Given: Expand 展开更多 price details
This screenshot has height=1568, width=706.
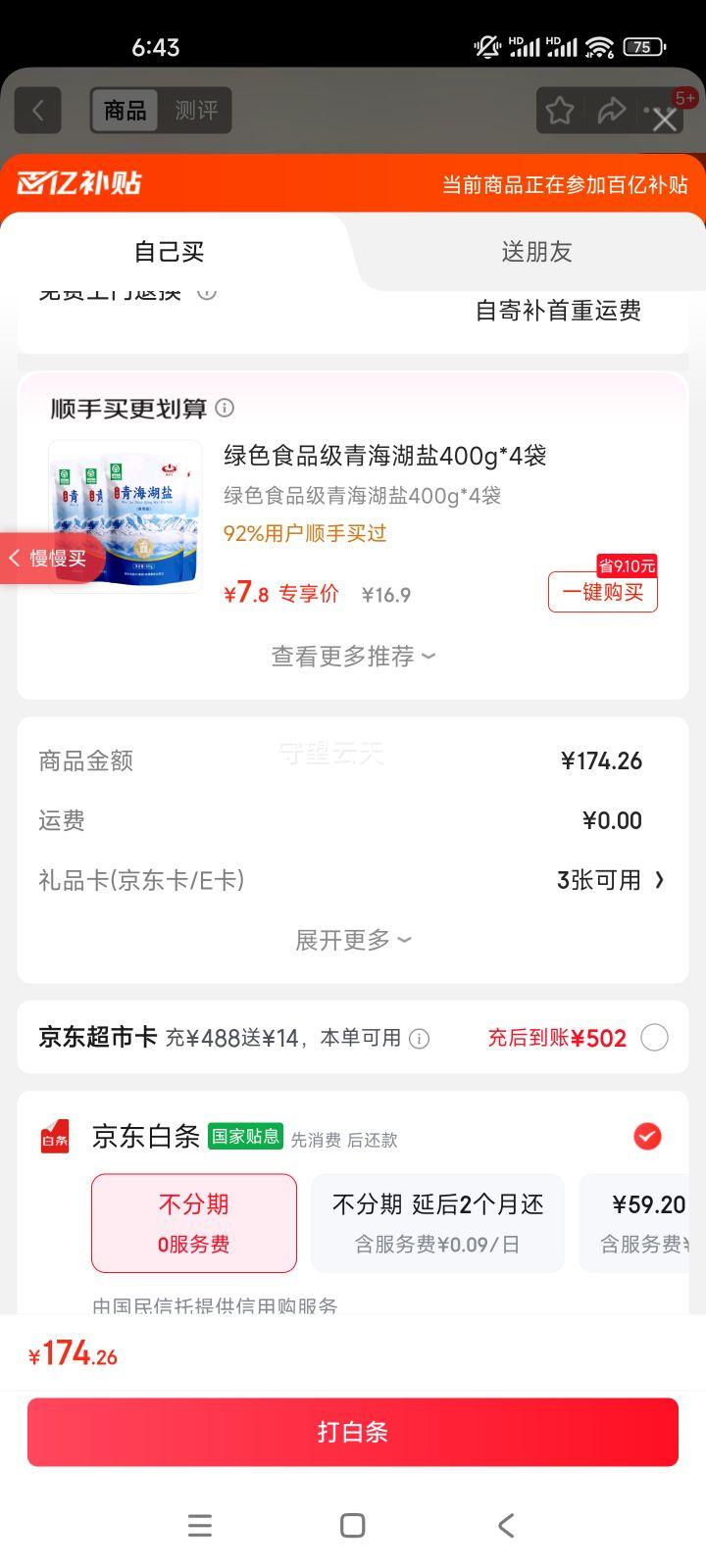Looking at the screenshot, I should pos(352,941).
